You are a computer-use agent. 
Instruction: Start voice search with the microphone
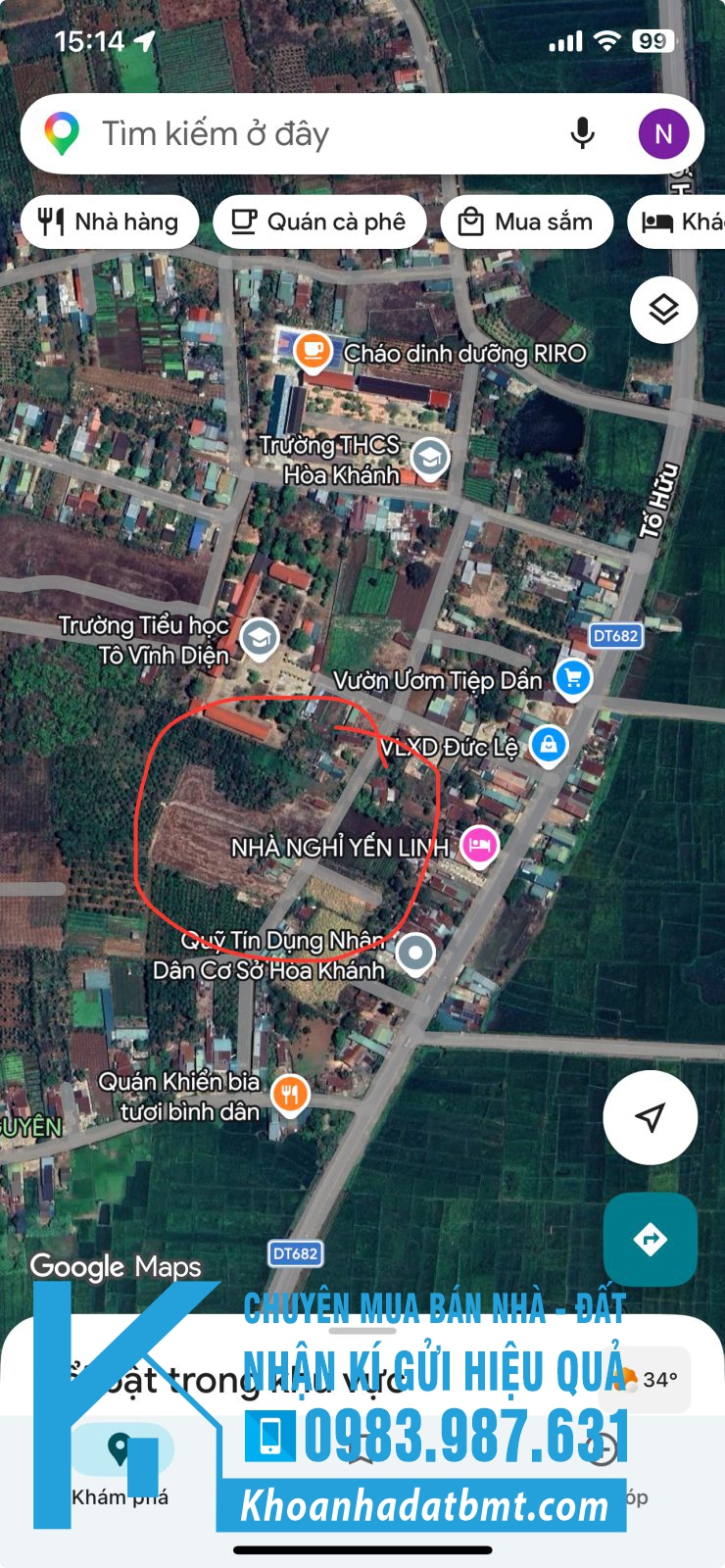(582, 134)
